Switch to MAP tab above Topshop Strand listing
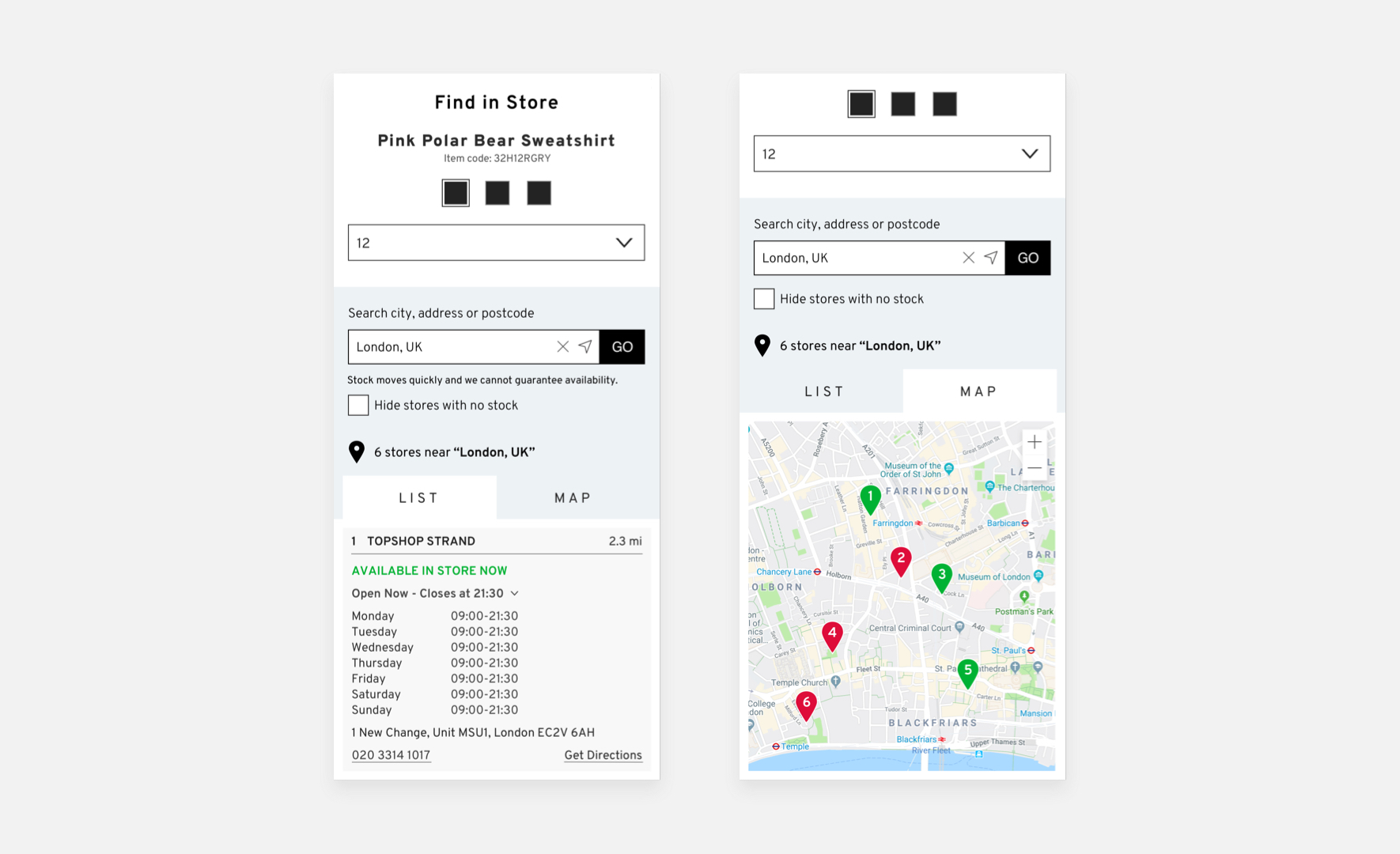The image size is (1400, 854). [x=573, y=498]
